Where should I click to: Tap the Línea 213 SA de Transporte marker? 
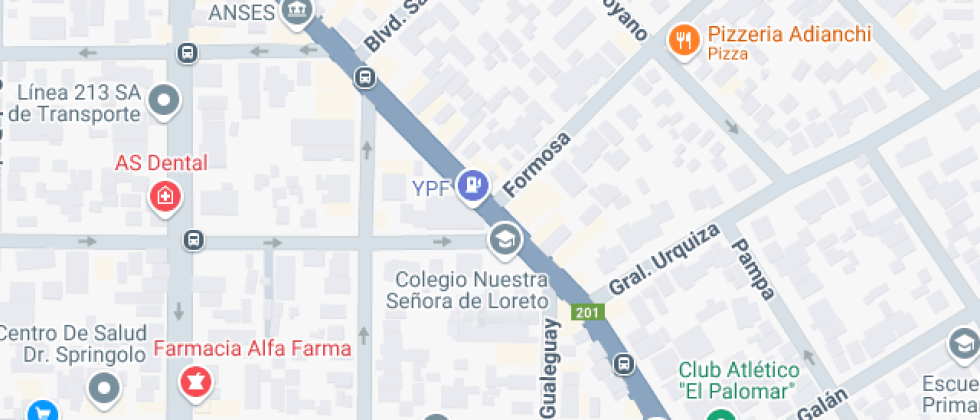coord(164,99)
